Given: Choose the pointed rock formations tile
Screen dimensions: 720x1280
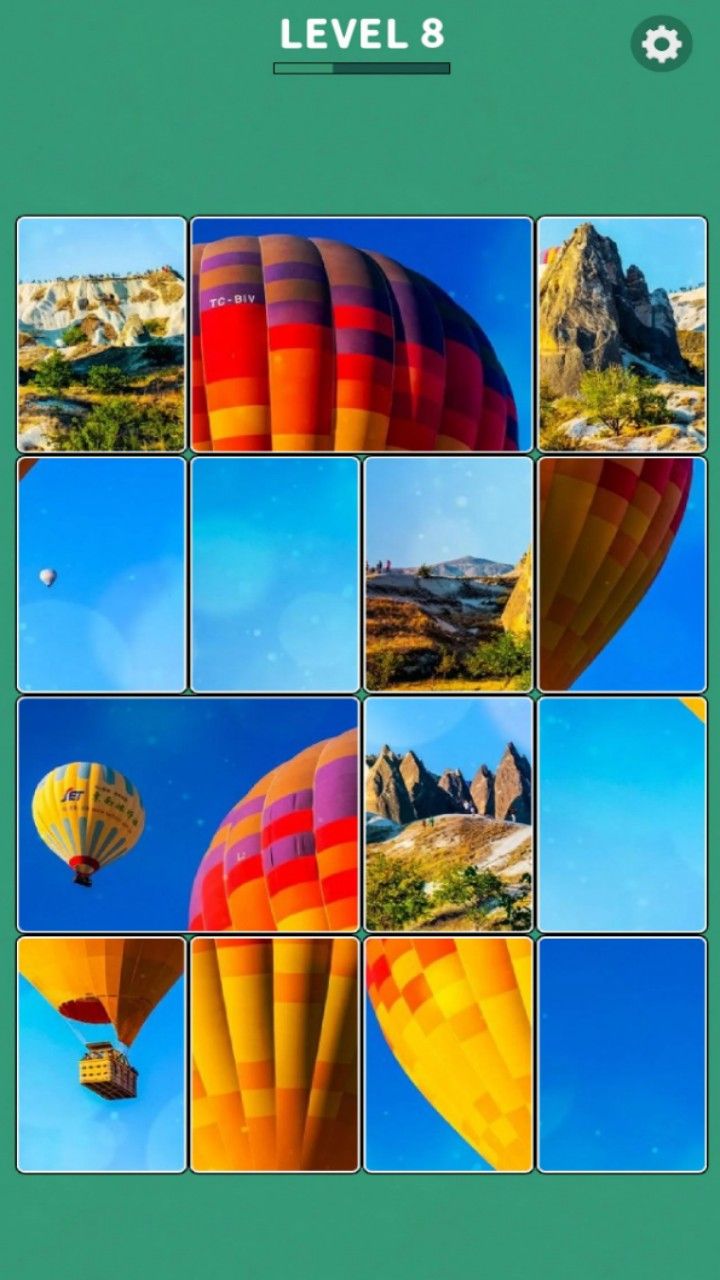Looking at the screenshot, I should pyautogui.click(x=448, y=814).
